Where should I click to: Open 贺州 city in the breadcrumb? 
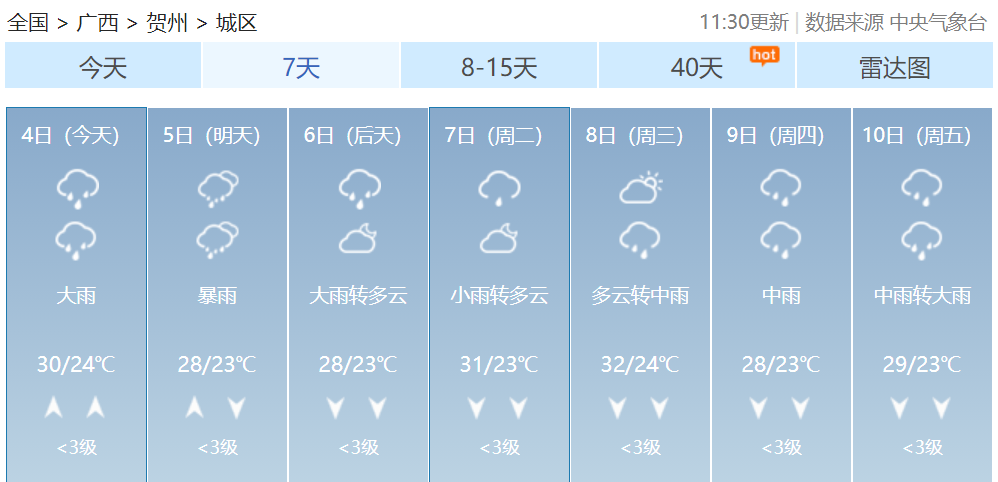pos(167,22)
